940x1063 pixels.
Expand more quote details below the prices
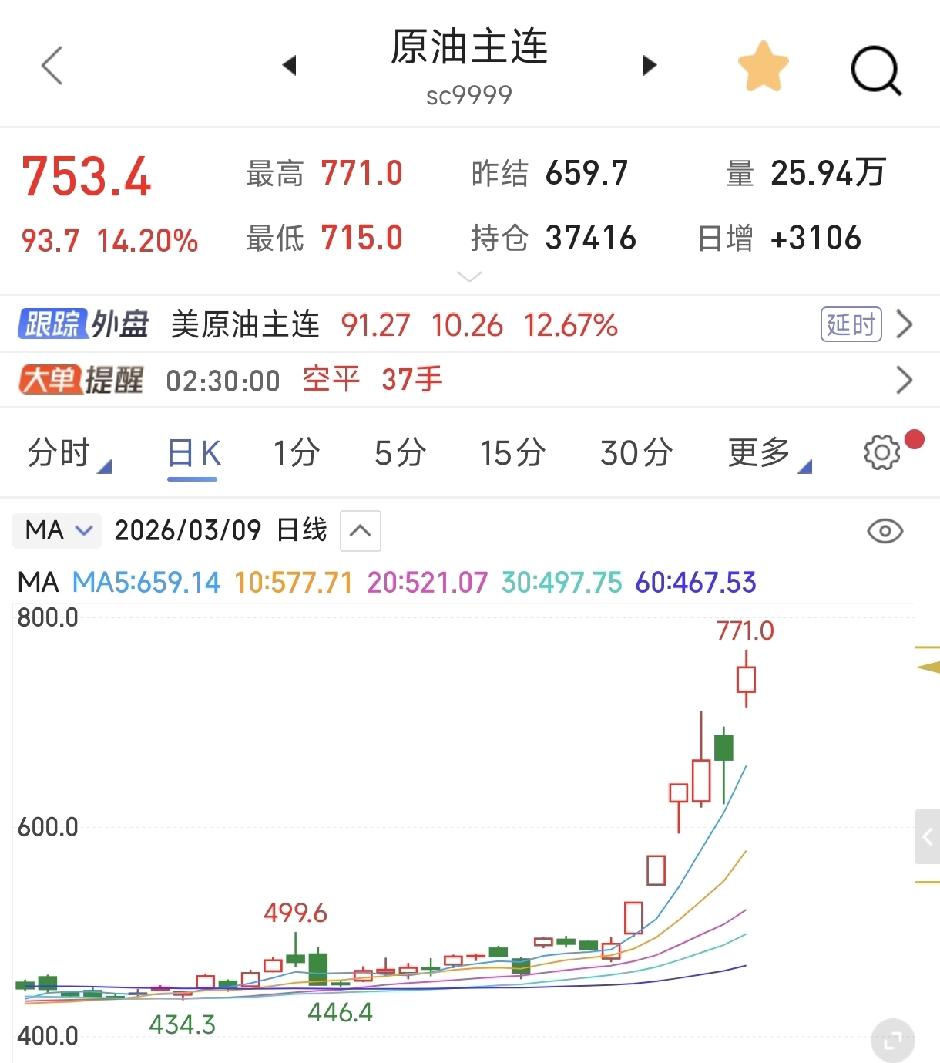coord(469,276)
